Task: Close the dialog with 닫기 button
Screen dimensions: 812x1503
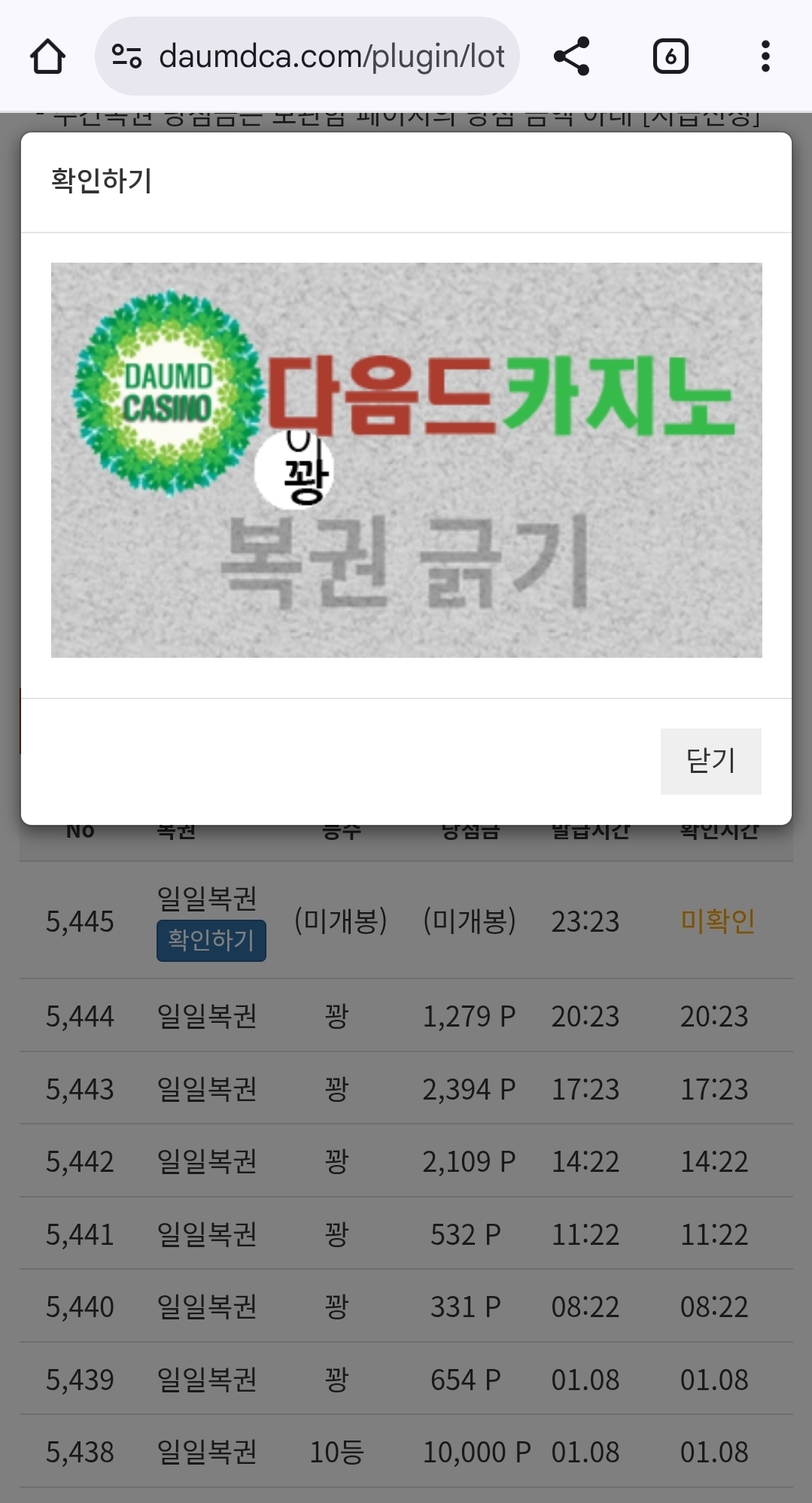Action: pyautogui.click(x=710, y=761)
